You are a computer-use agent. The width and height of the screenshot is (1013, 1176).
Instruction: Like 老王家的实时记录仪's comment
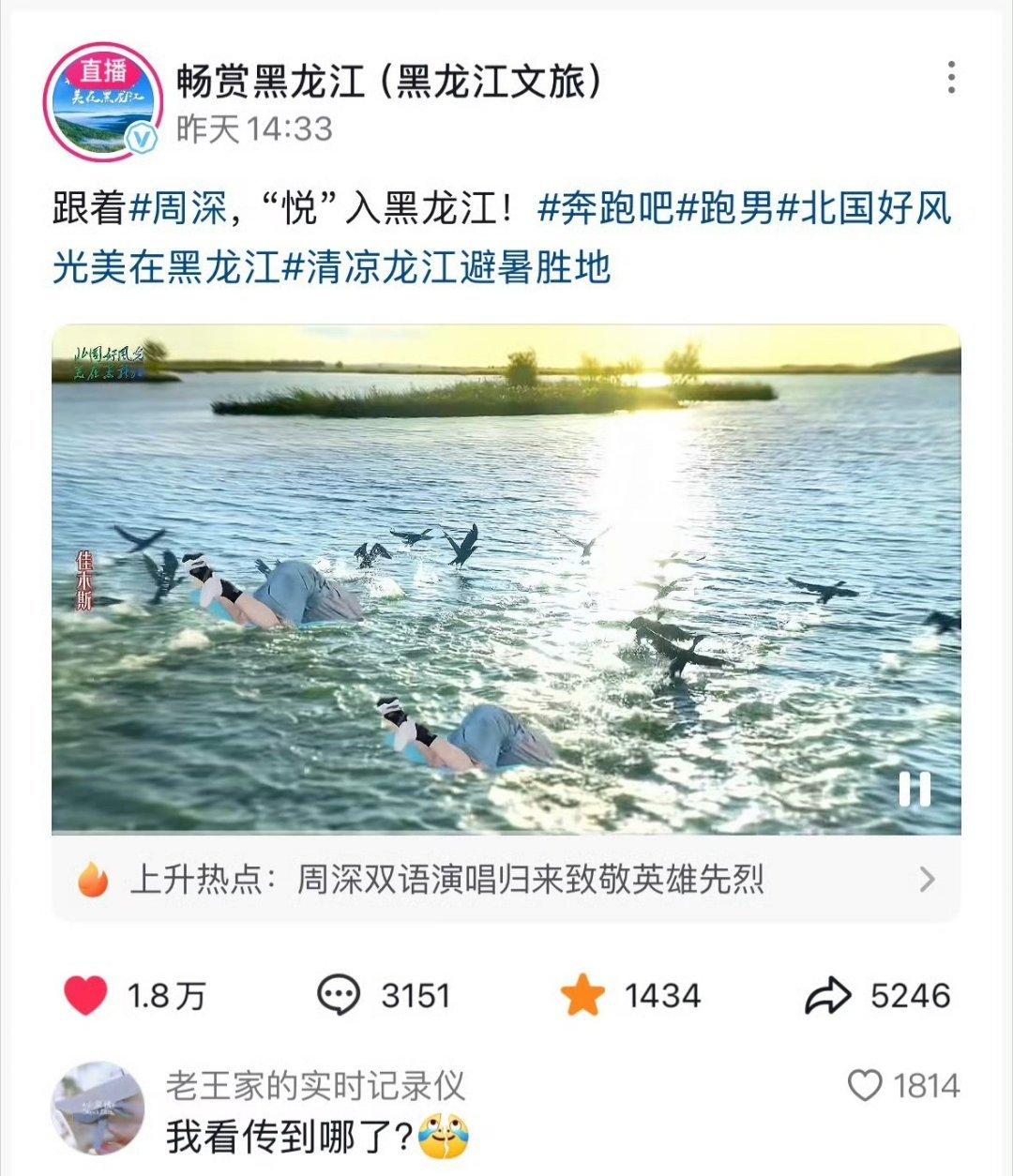[x=864, y=1086]
